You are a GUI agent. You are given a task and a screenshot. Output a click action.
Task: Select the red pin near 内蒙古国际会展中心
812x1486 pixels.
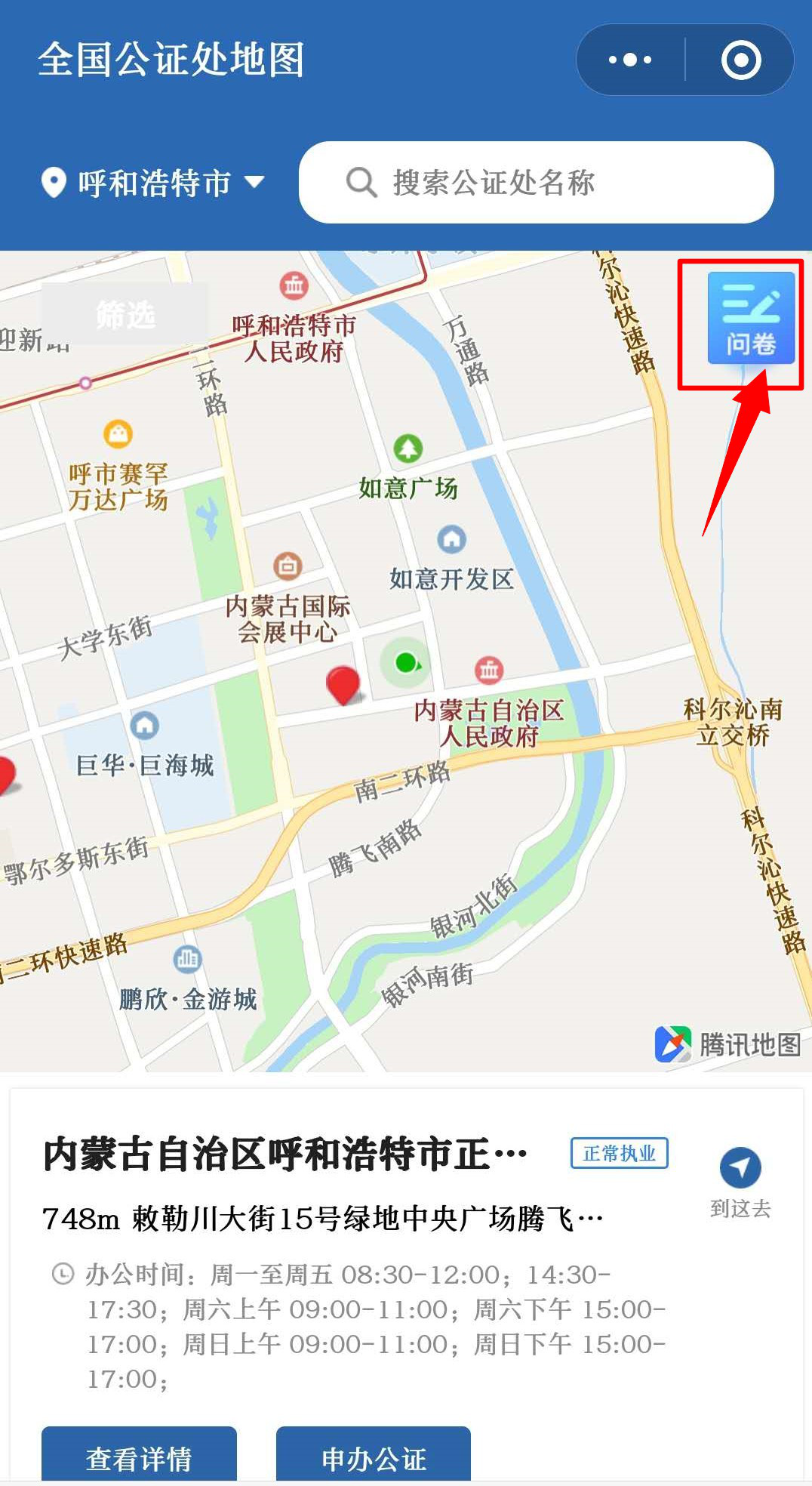[x=343, y=684]
